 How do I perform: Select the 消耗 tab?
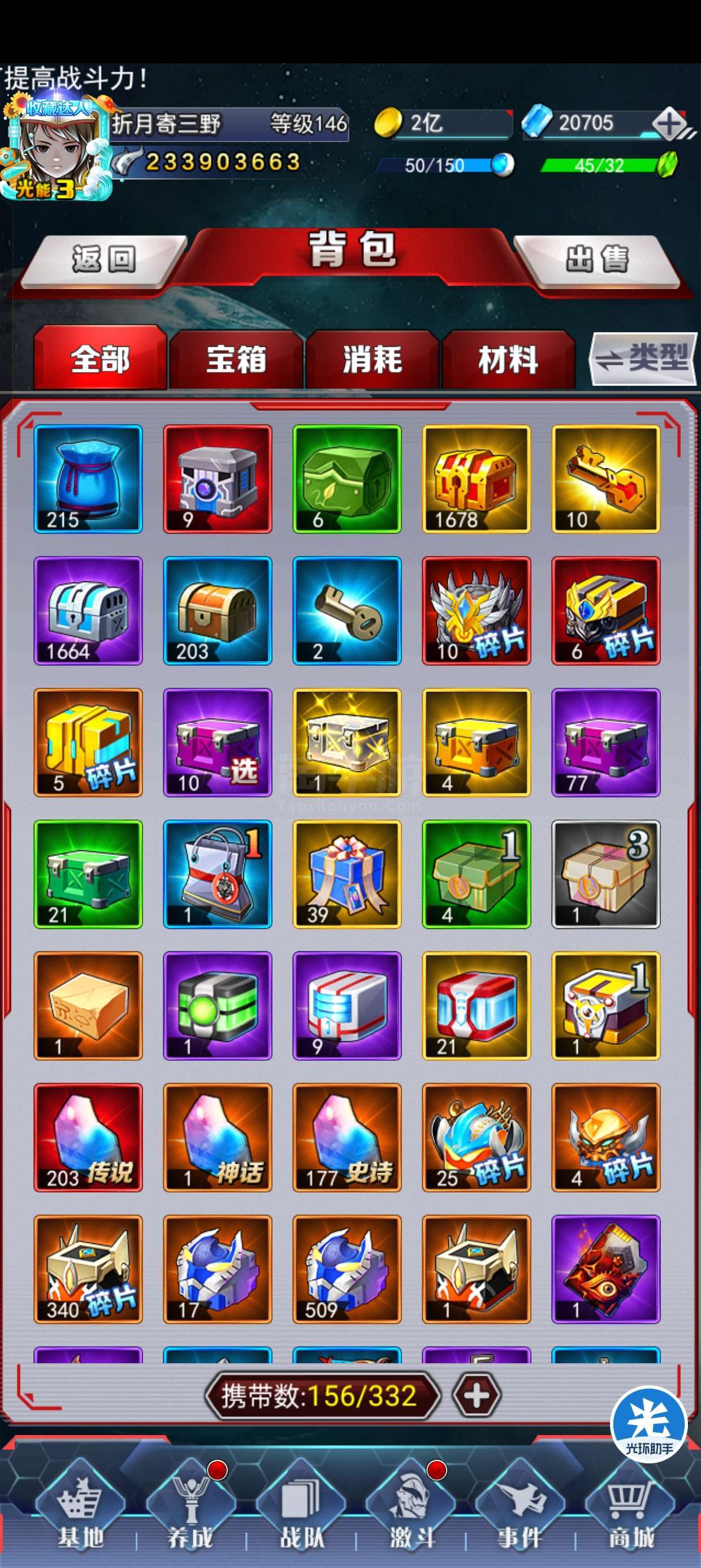tap(372, 359)
